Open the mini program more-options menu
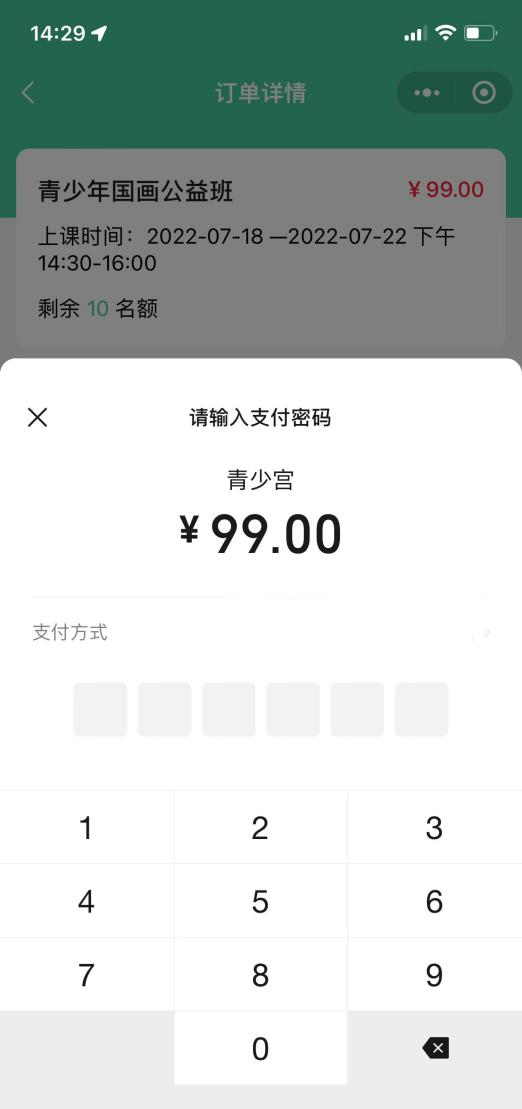This screenshot has height=1109, width=522. 427,93
